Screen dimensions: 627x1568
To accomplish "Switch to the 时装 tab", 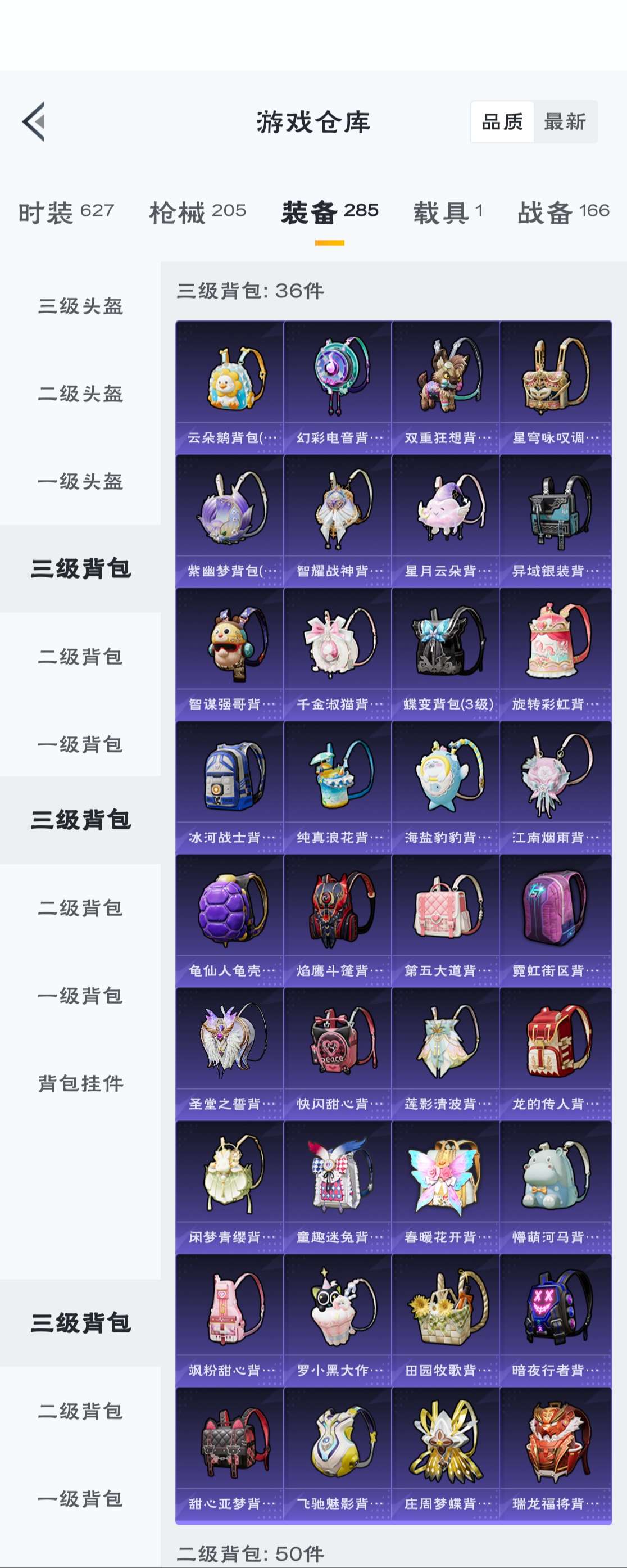I will point(66,213).
